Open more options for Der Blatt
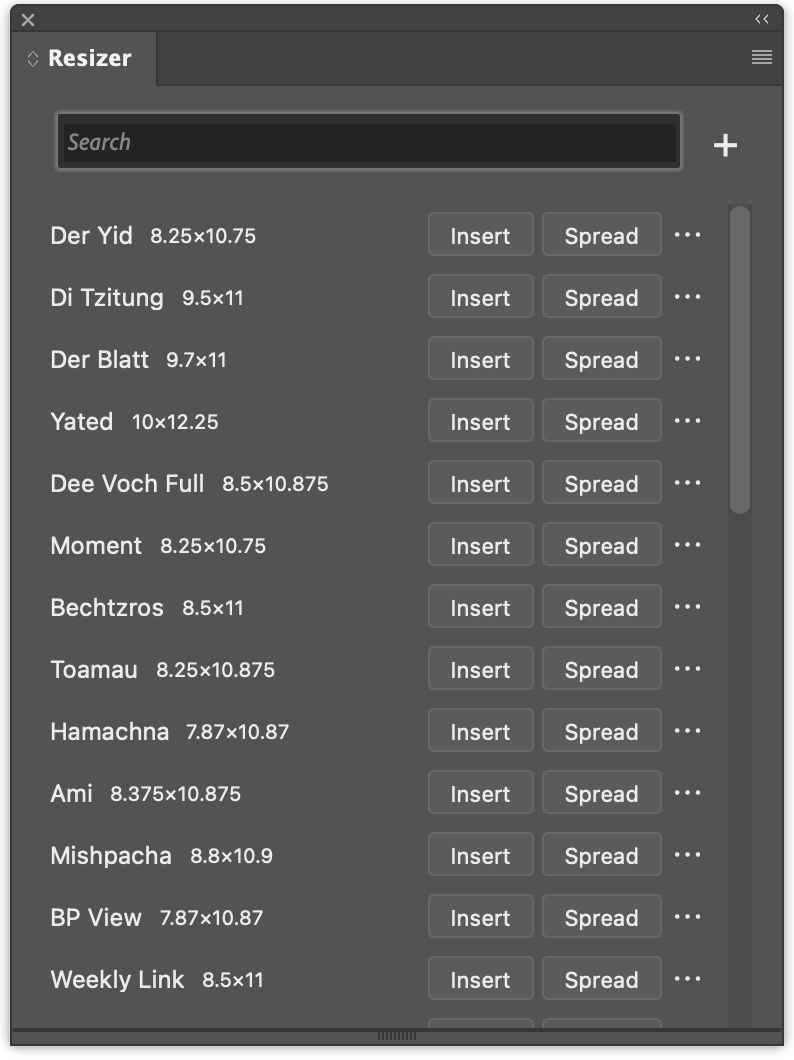 [x=688, y=359]
